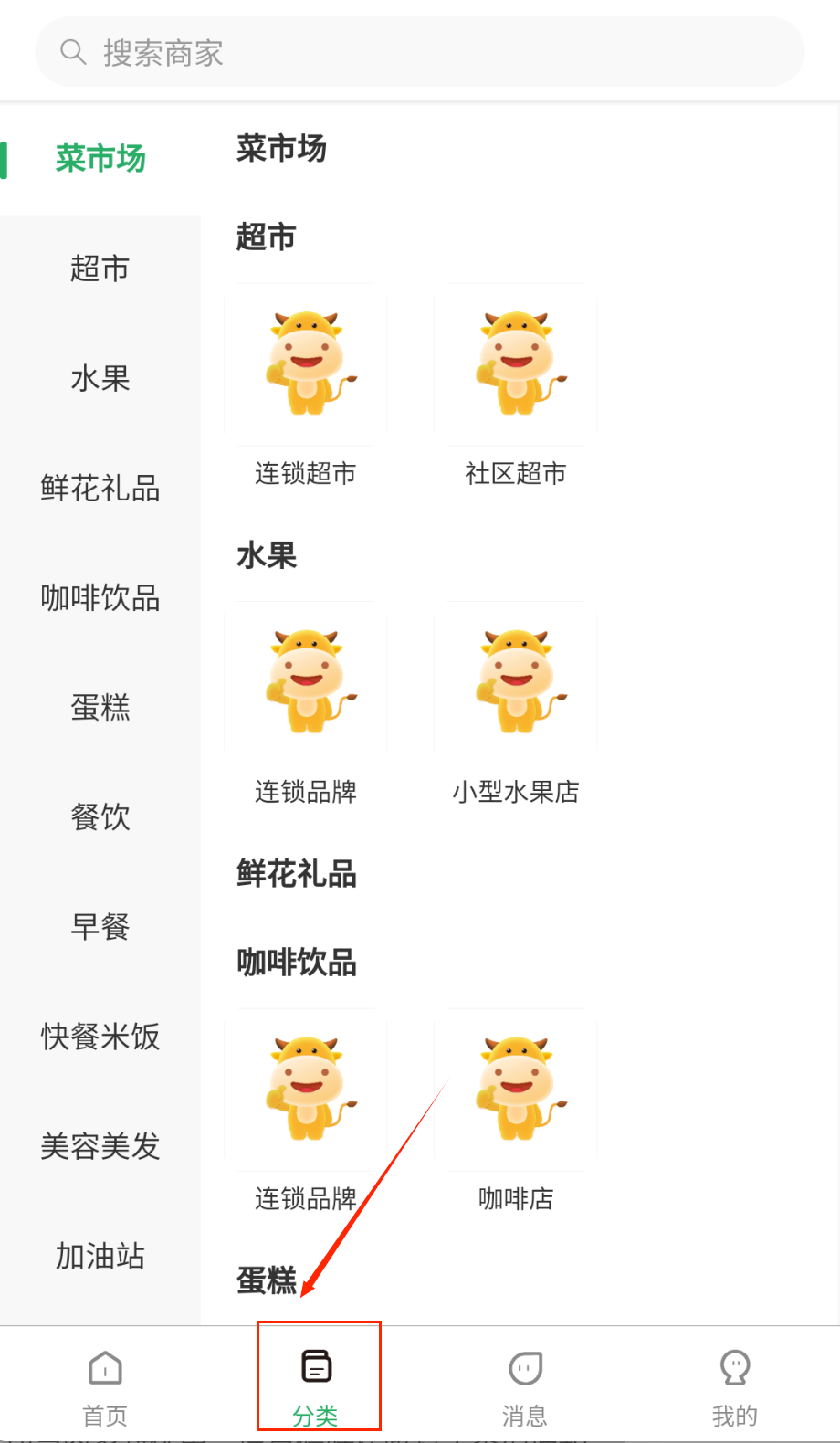The height and width of the screenshot is (1443, 840).
Task: Open the 搜索商家 search box
Action: click(419, 52)
